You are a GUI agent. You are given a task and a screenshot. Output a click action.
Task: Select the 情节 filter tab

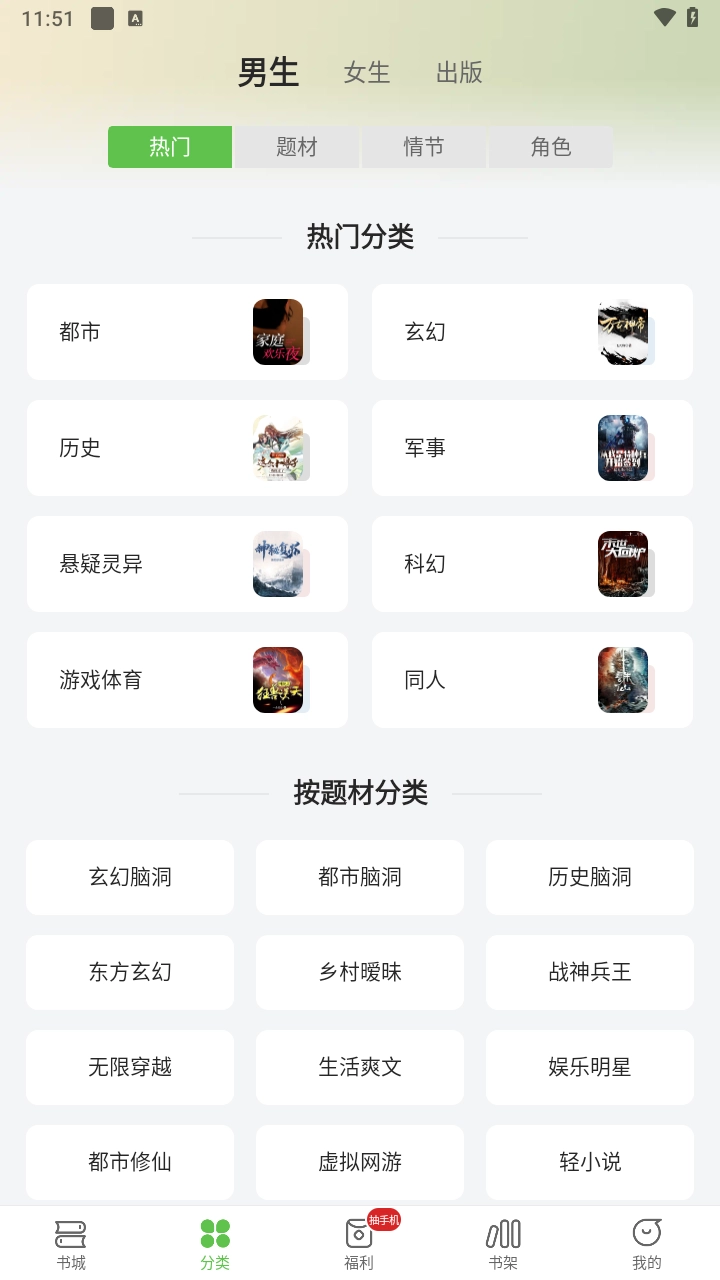pyautogui.click(x=424, y=147)
